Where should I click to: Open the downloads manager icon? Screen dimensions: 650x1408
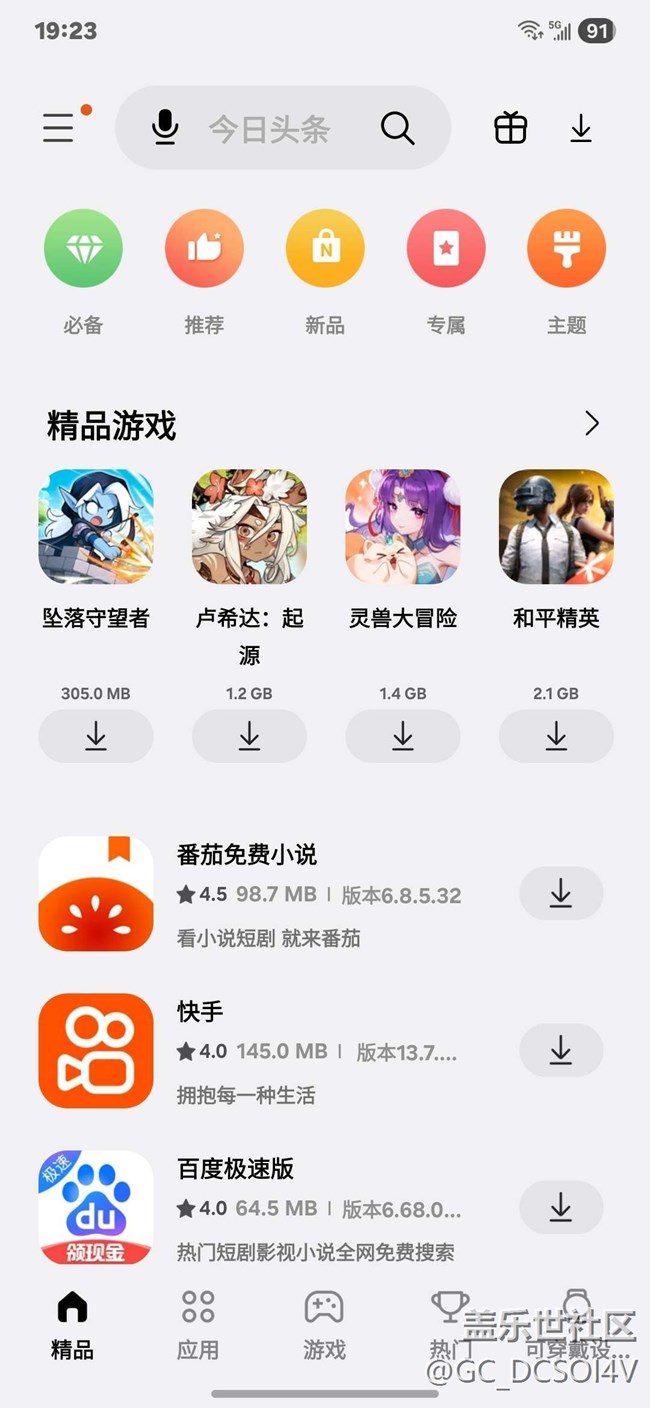pos(581,128)
